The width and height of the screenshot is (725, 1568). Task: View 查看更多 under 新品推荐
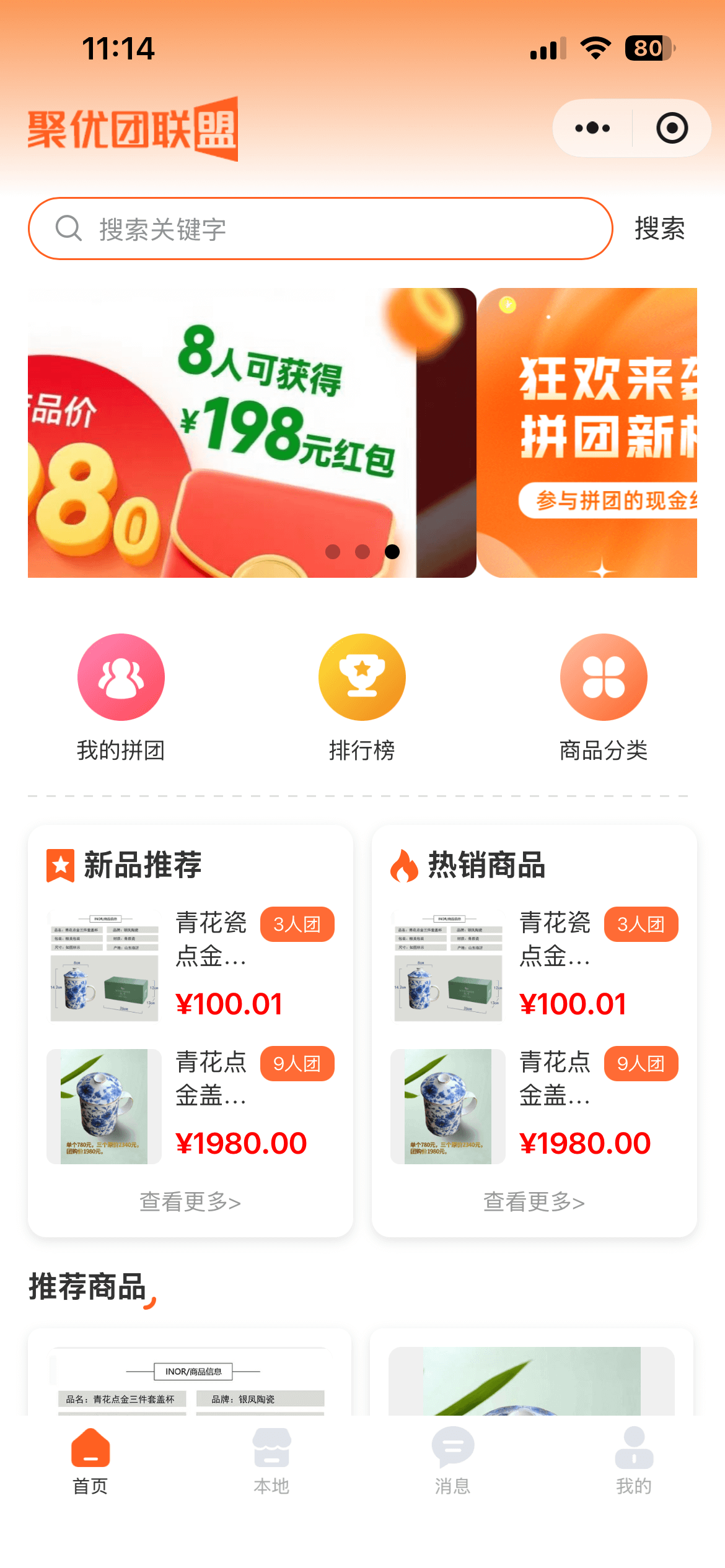[190, 1202]
